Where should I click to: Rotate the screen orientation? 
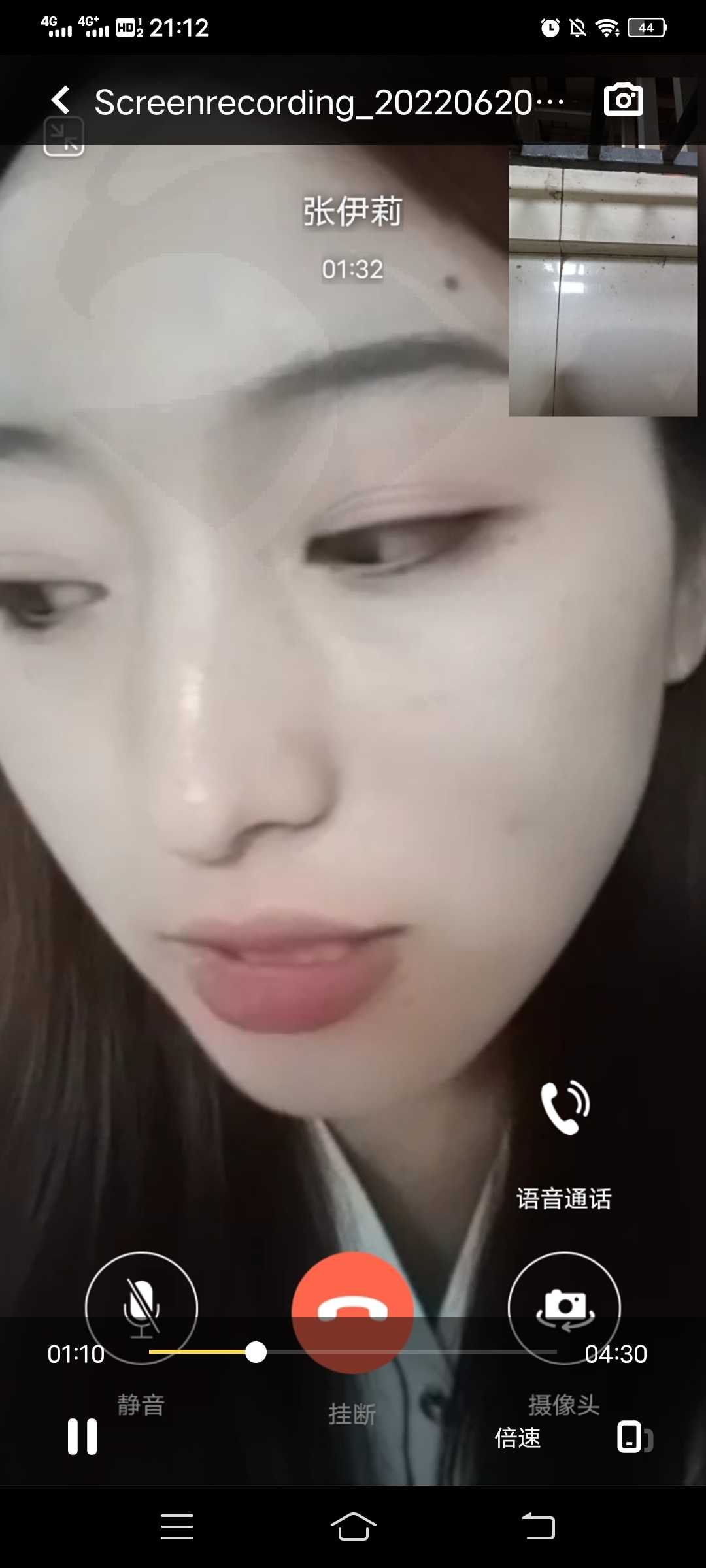635,1437
